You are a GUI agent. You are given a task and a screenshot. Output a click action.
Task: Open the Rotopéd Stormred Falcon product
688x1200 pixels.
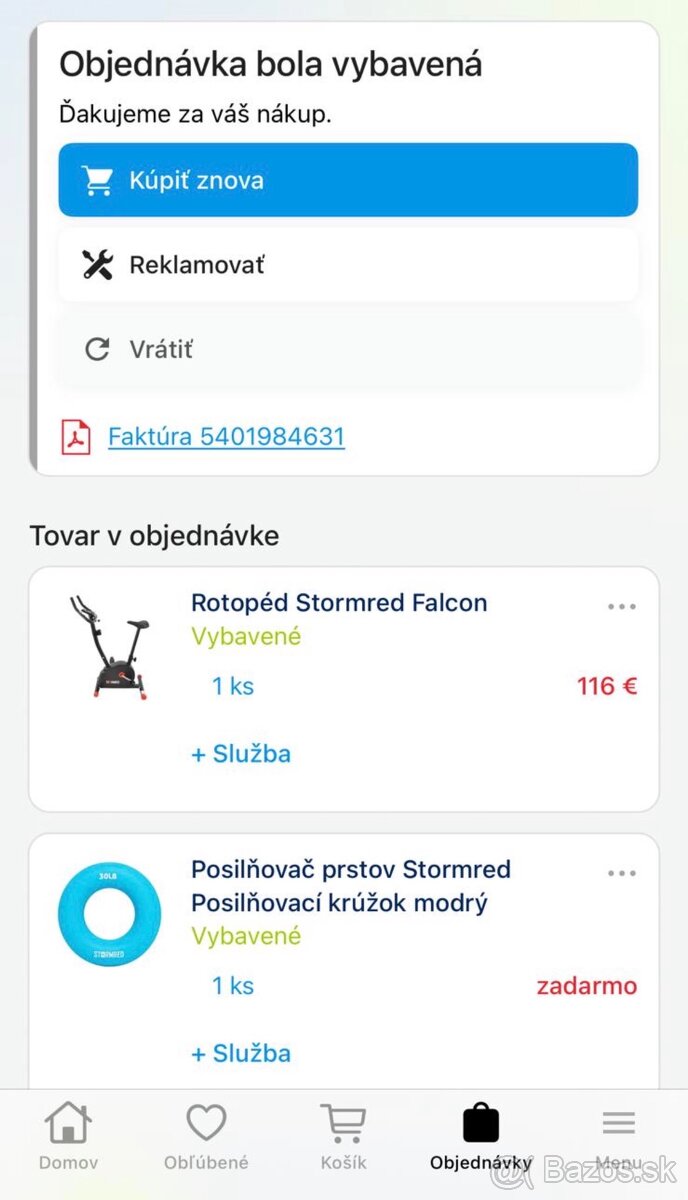pos(339,603)
